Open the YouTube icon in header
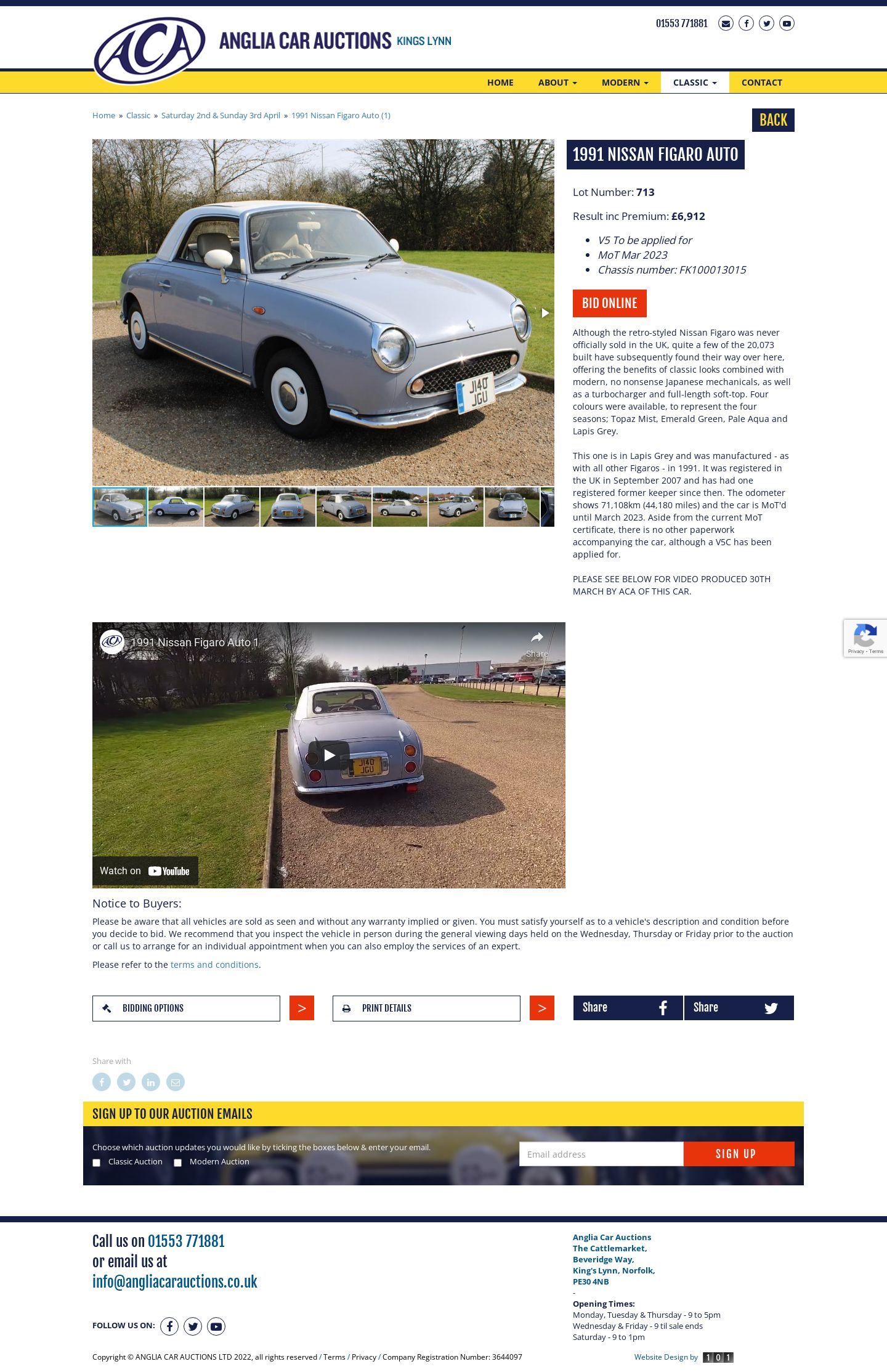The height and width of the screenshot is (1372, 887). (x=787, y=23)
